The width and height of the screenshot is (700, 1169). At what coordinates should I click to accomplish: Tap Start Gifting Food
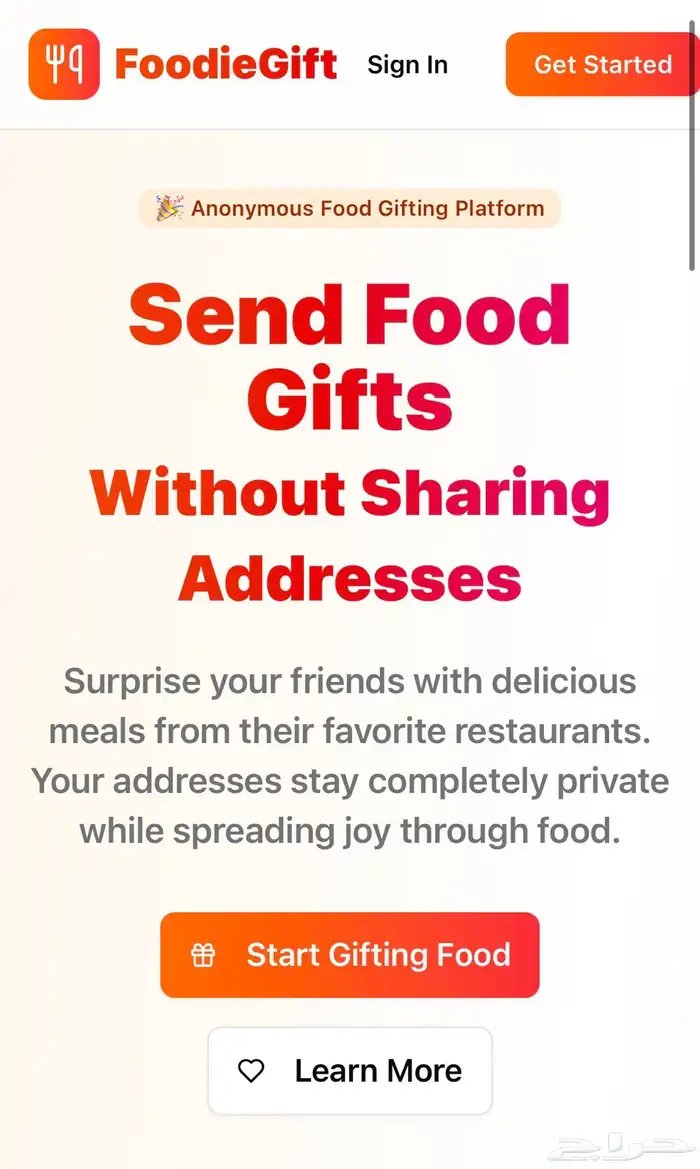(350, 955)
